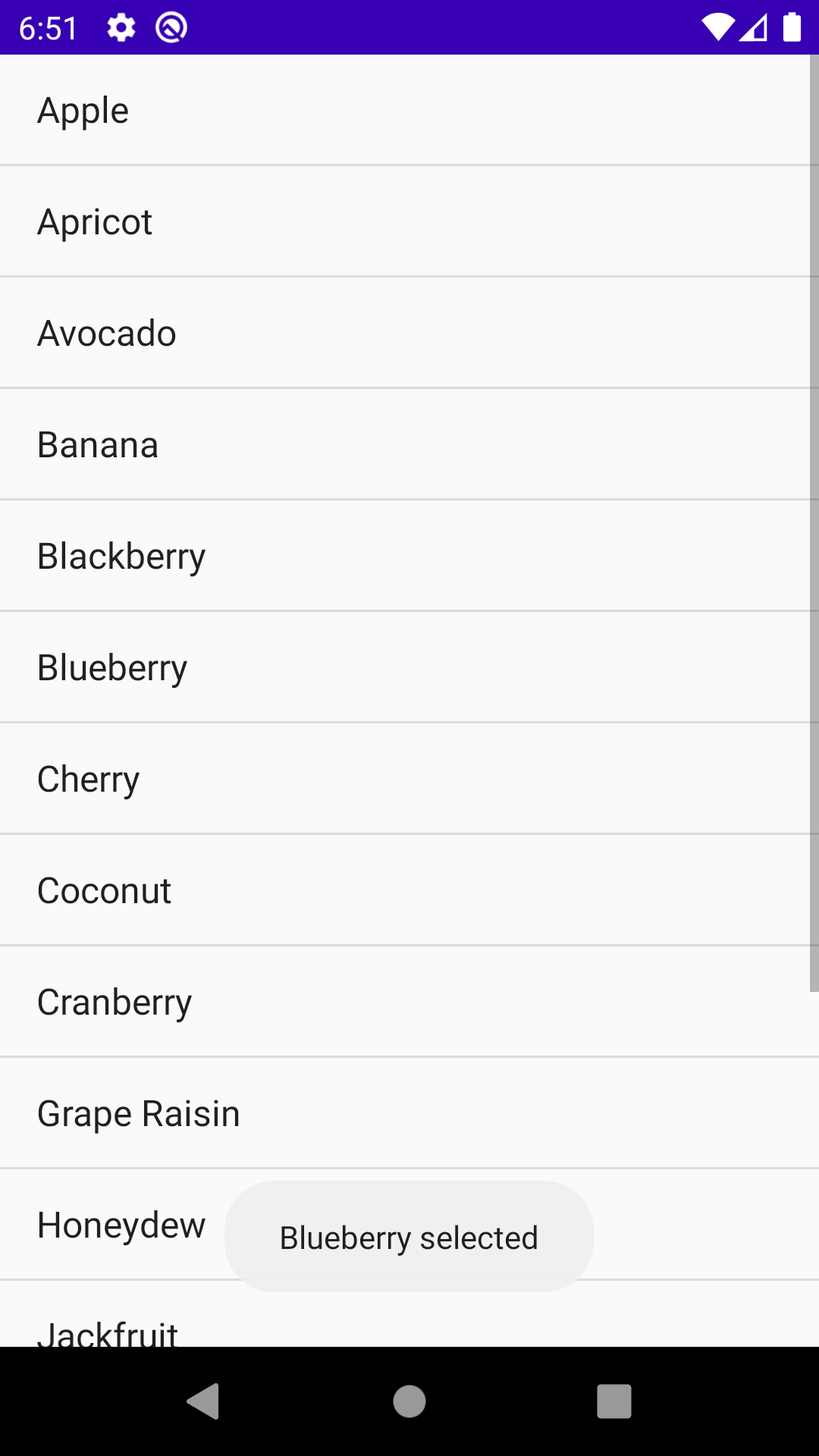Select the Blackberry entry

coord(121,557)
